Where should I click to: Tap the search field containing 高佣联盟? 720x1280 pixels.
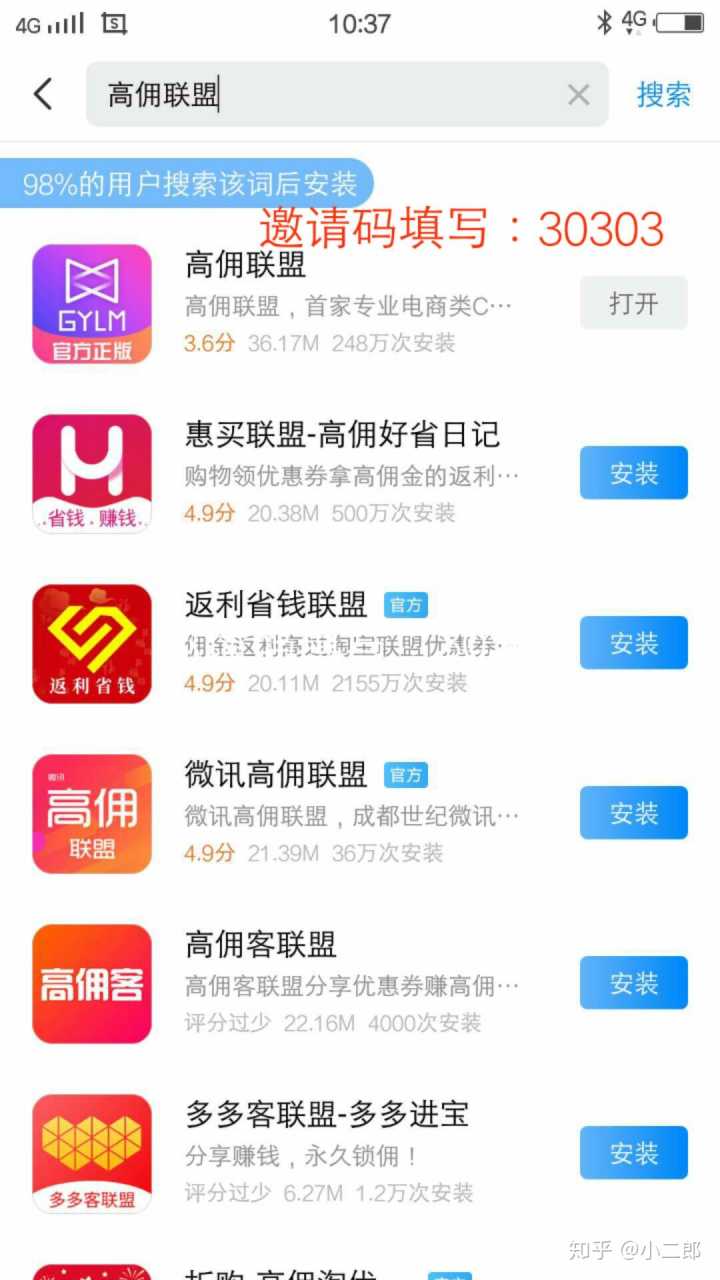pyautogui.click(x=330, y=95)
